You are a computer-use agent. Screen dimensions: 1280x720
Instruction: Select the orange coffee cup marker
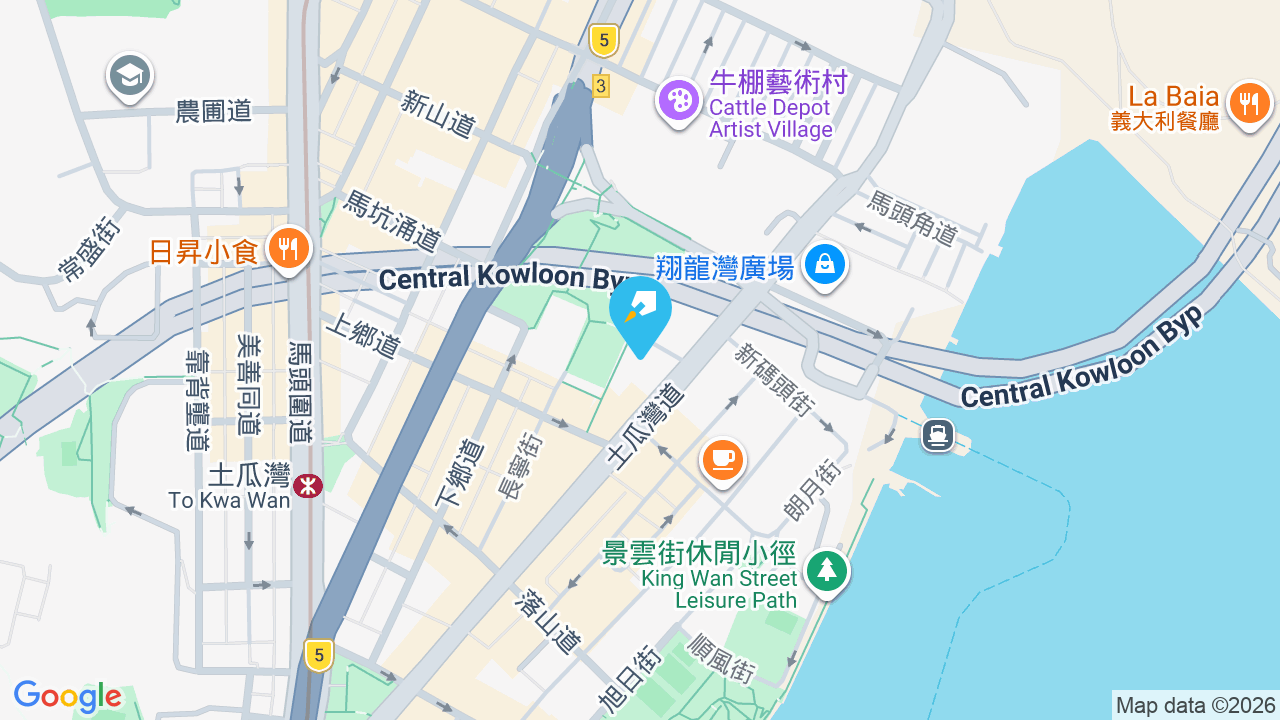(722, 462)
